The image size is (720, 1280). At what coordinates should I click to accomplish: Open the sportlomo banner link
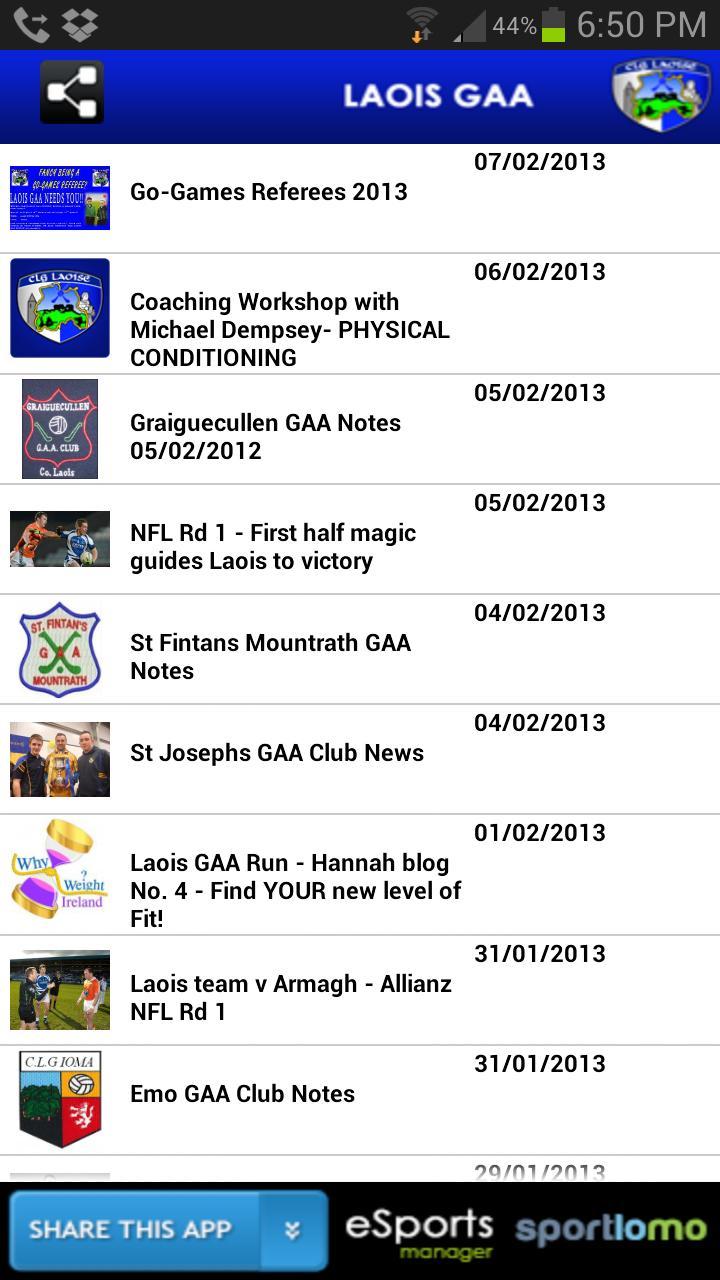[611, 1230]
